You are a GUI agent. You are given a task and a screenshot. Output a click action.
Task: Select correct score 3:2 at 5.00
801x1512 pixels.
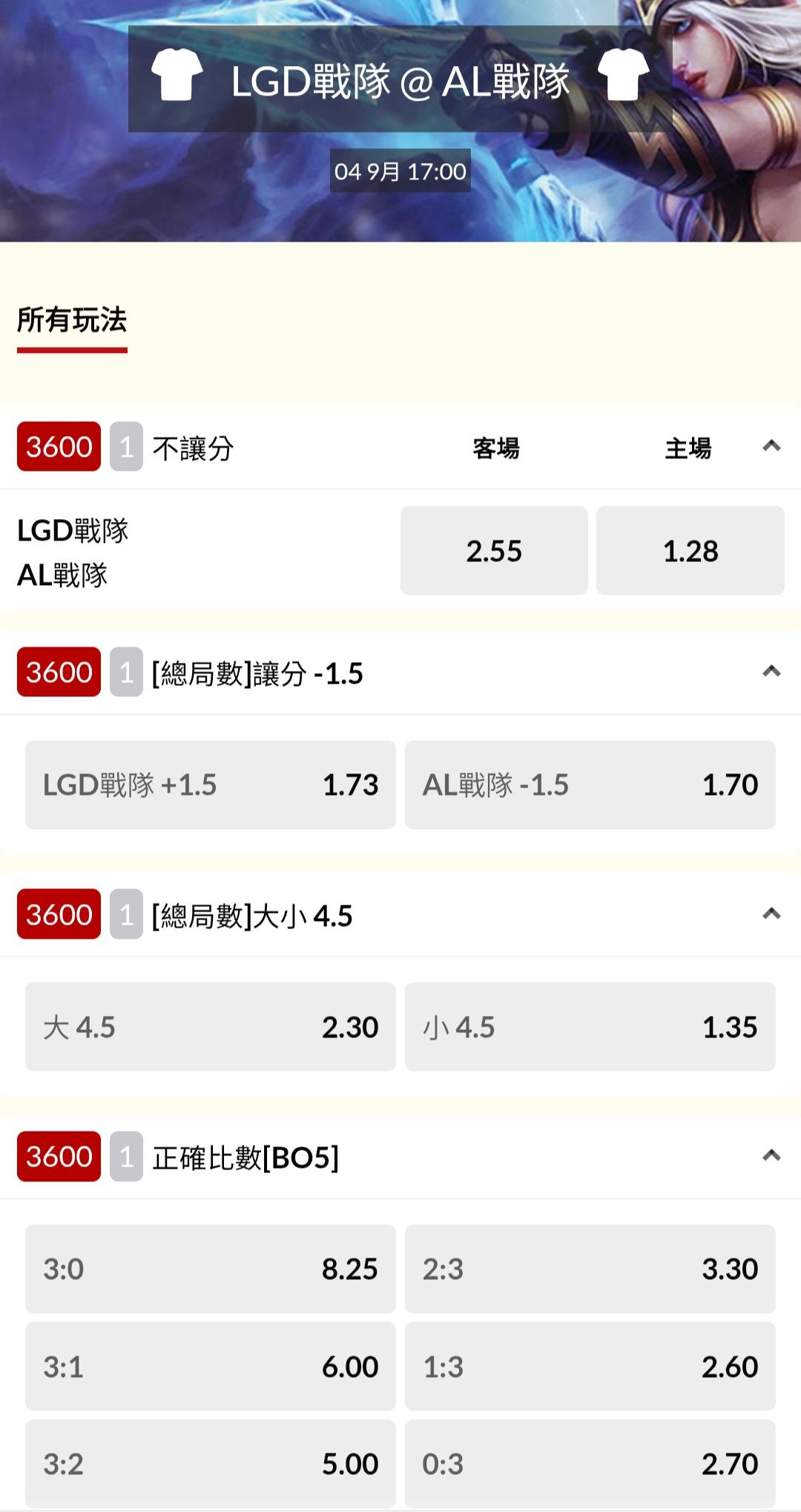tap(211, 1464)
